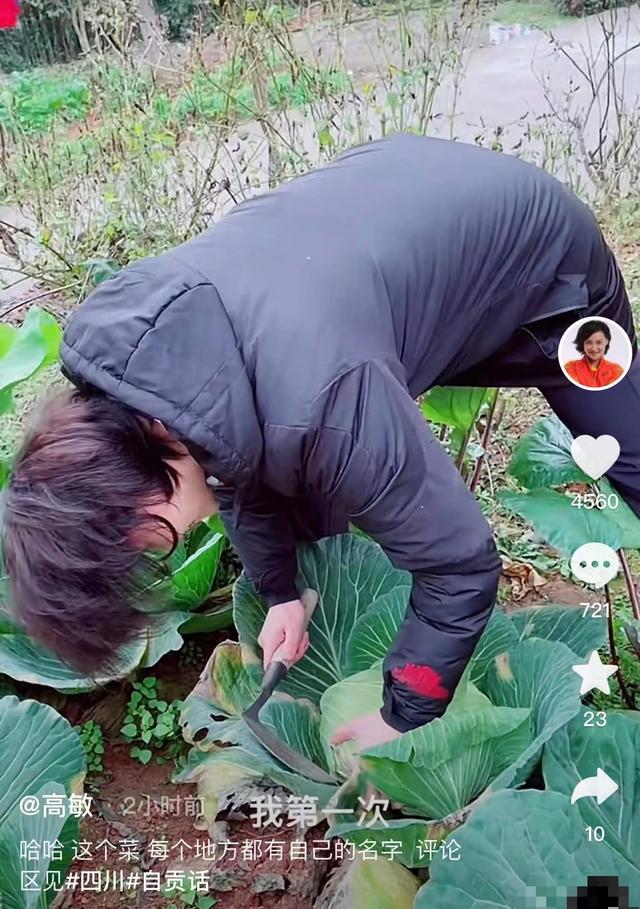Like this video with the heart

pos(595,456)
